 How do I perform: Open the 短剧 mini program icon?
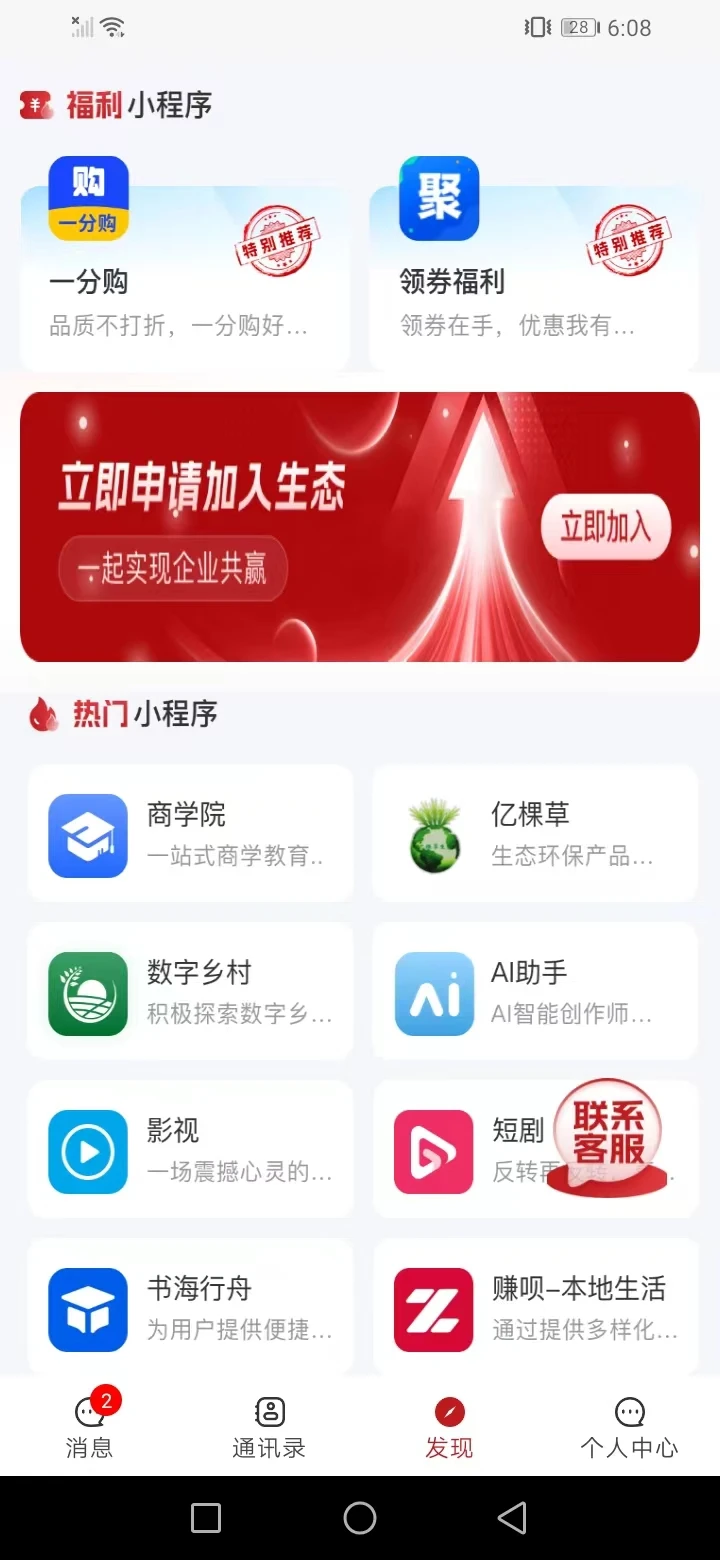pos(433,1149)
